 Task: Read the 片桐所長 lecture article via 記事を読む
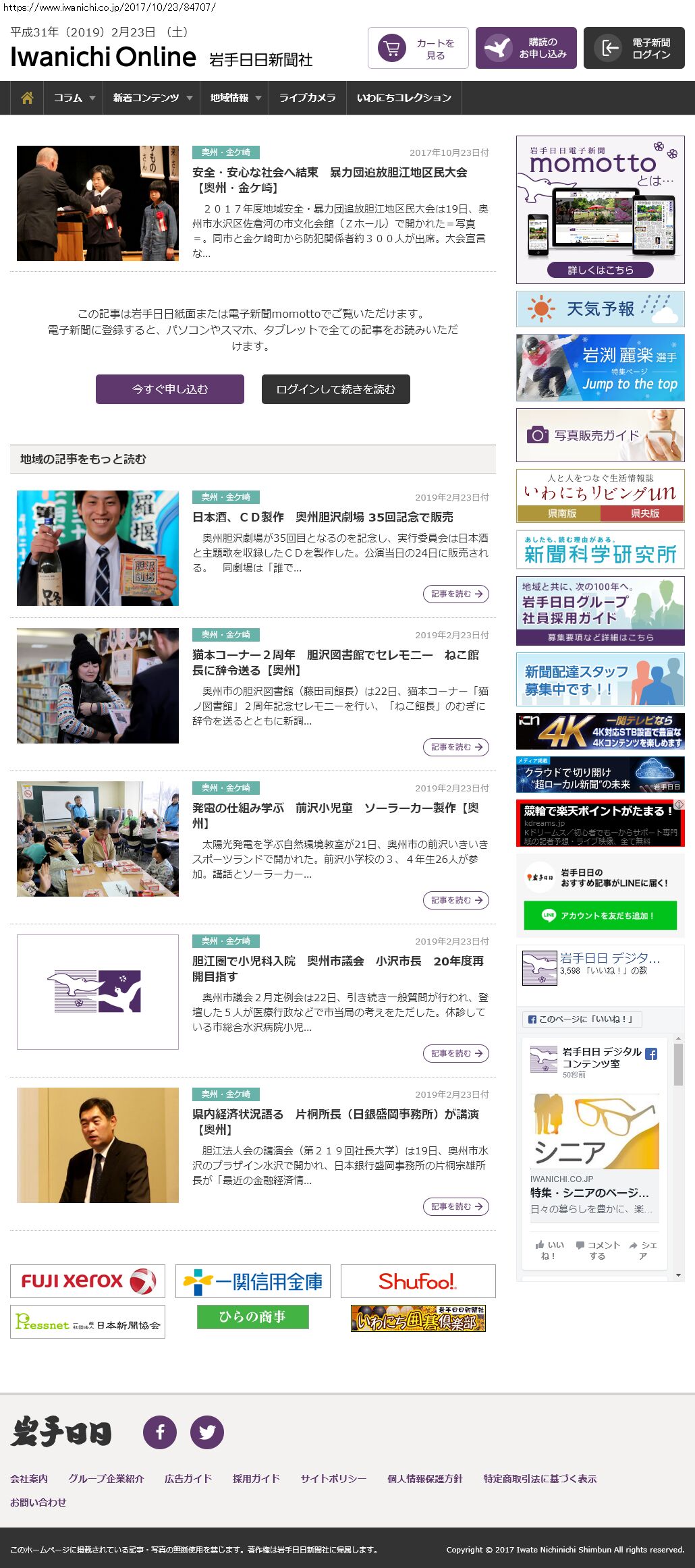coord(456,1206)
